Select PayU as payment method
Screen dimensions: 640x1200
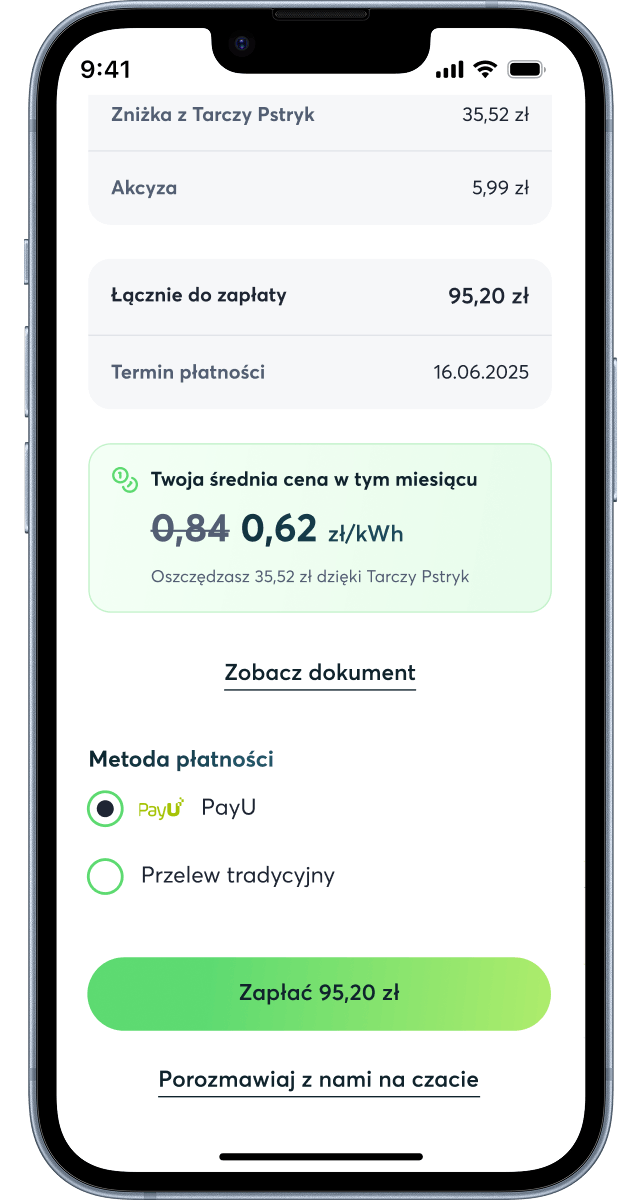[x=105, y=808]
